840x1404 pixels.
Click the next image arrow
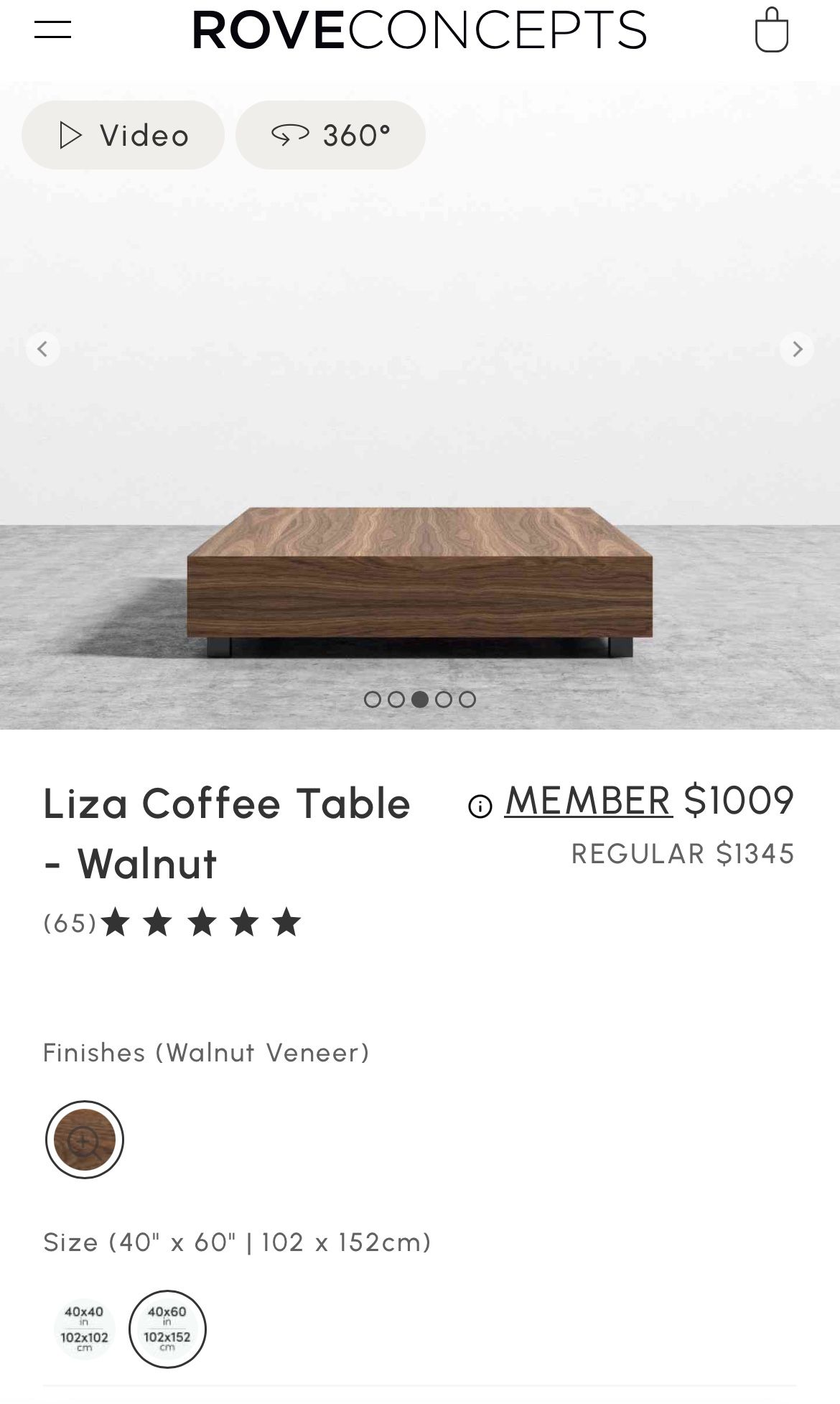tap(797, 350)
